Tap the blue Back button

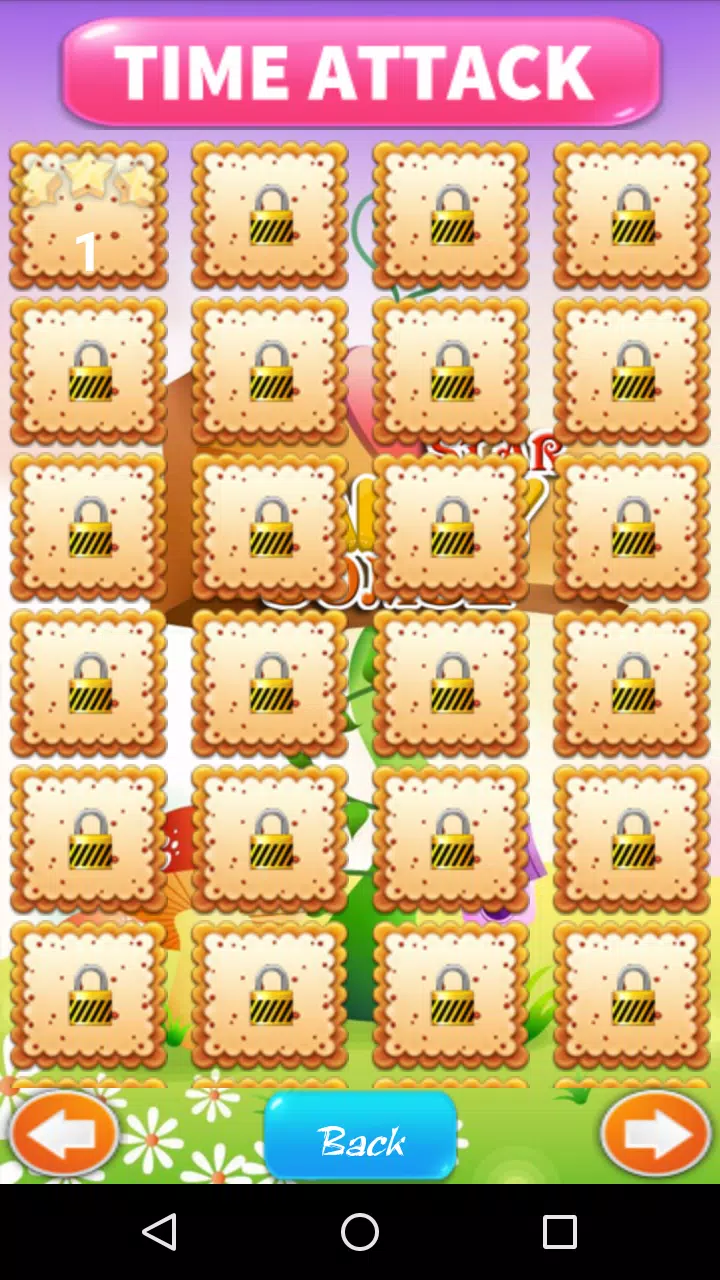(x=360, y=1137)
